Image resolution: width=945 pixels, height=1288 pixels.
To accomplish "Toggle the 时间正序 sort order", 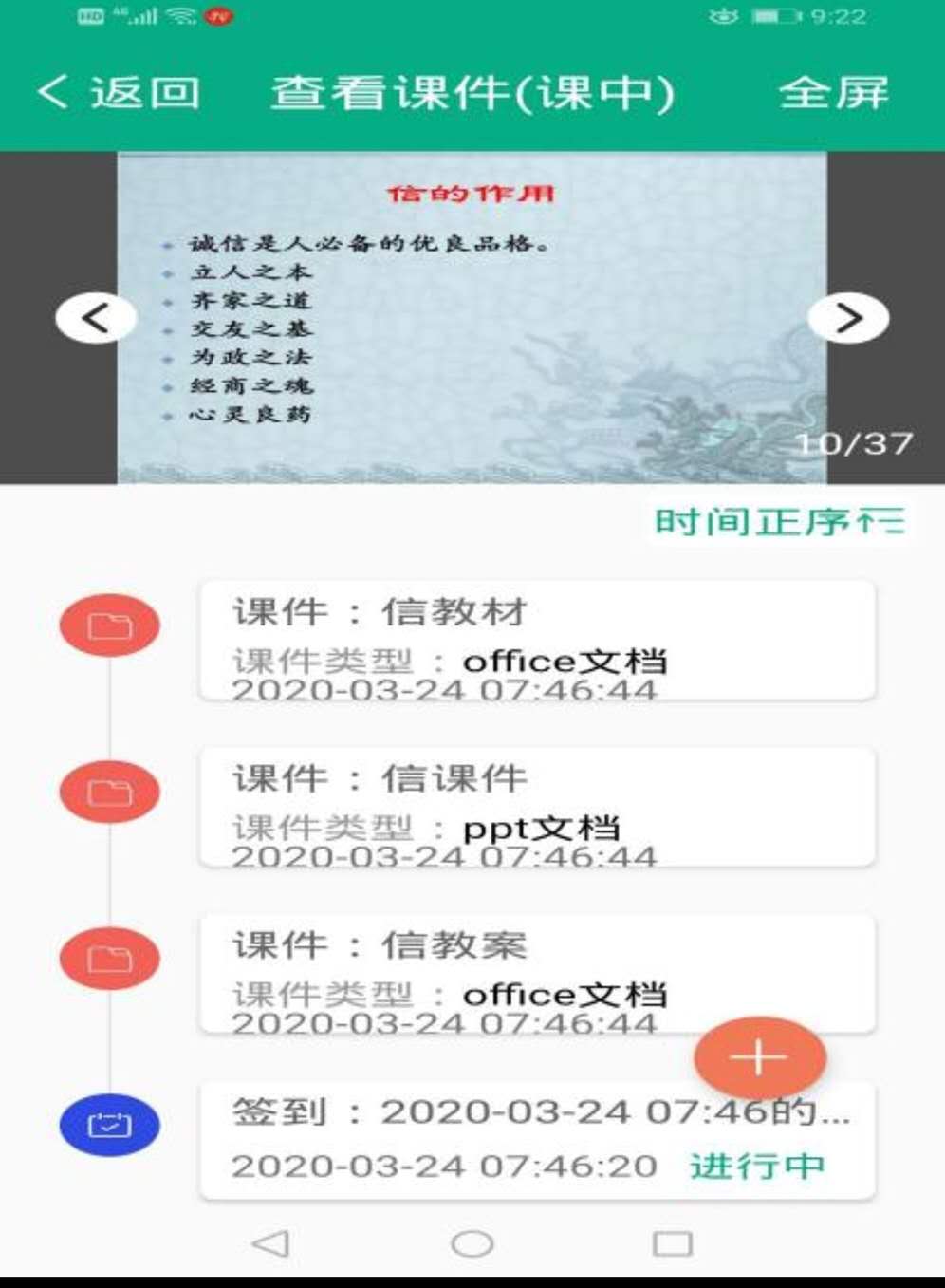I will coord(779,521).
